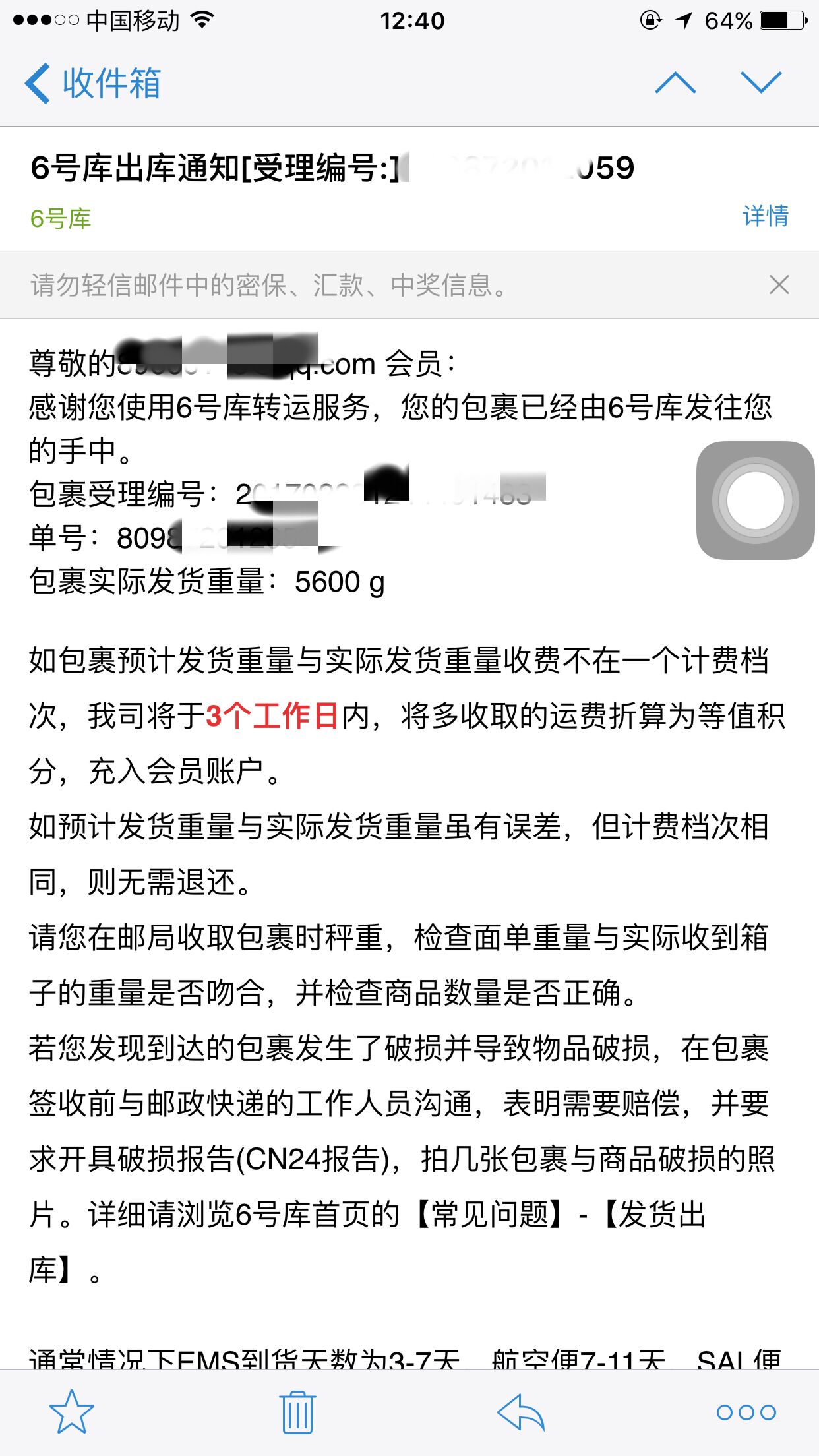Image resolution: width=819 pixels, height=1456 pixels.
Task: Go back to 收件箱 inbox
Action: (92, 83)
